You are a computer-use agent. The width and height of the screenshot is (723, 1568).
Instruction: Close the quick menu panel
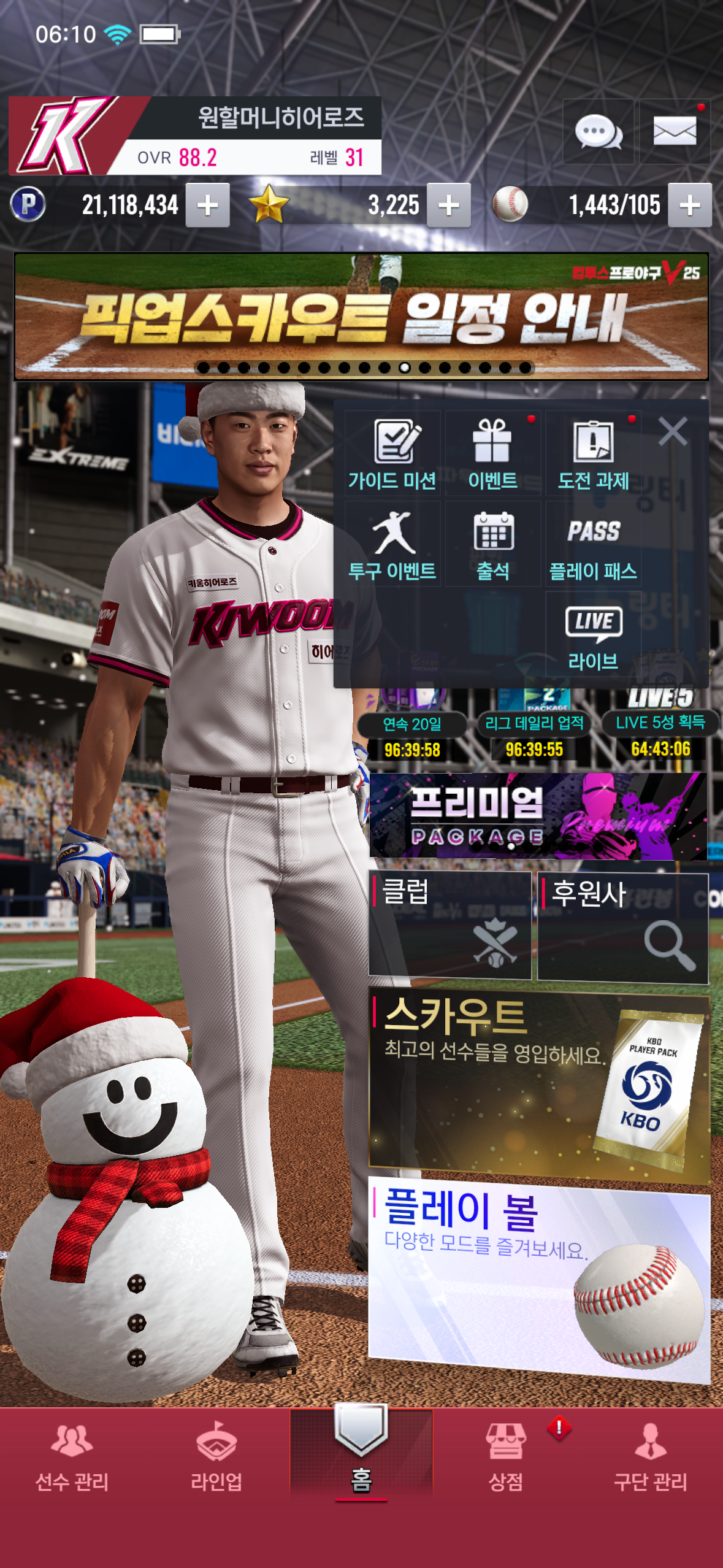[x=673, y=431]
